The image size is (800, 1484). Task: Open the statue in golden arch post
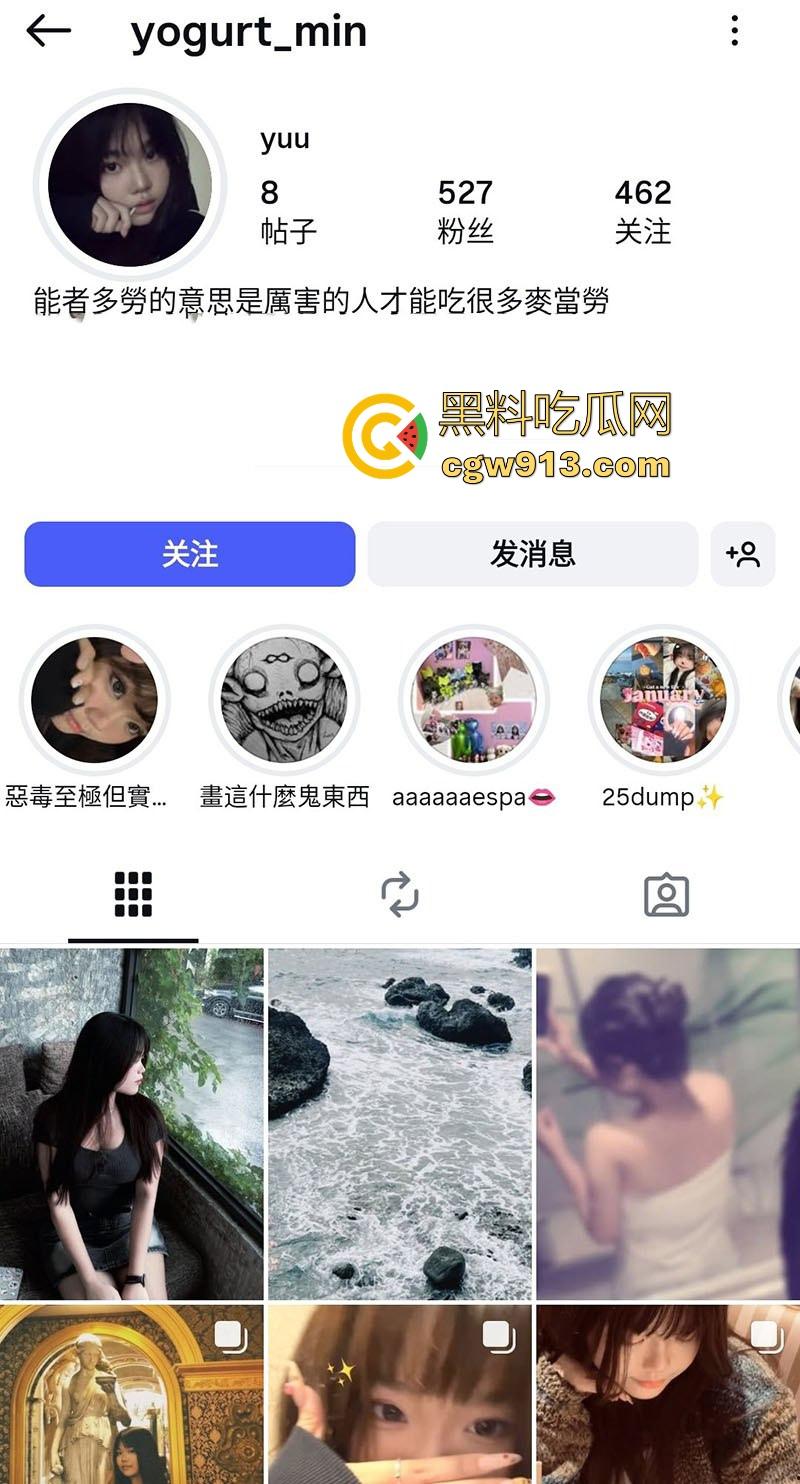131,1394
